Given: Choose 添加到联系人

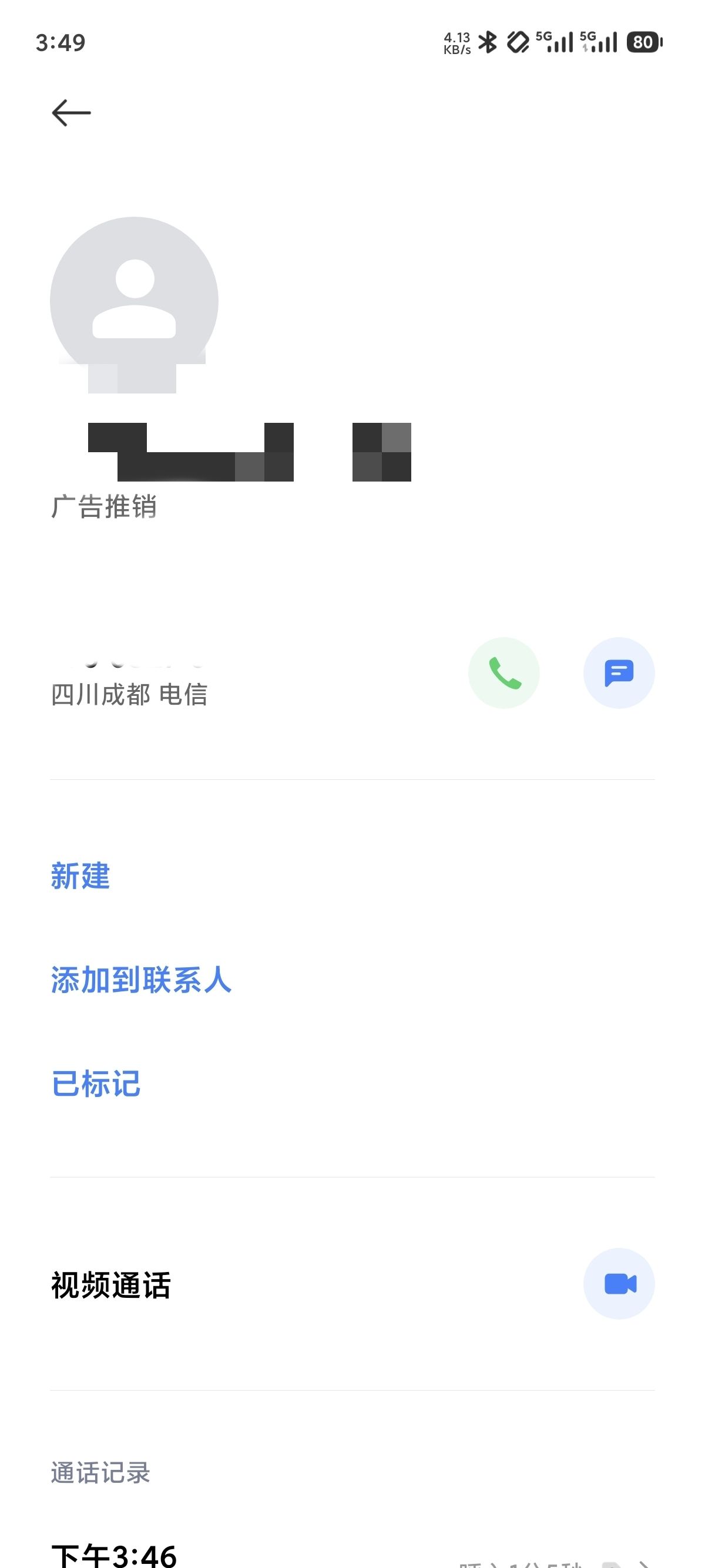Looking at the screenshot, I should click(x=141, y=980).
